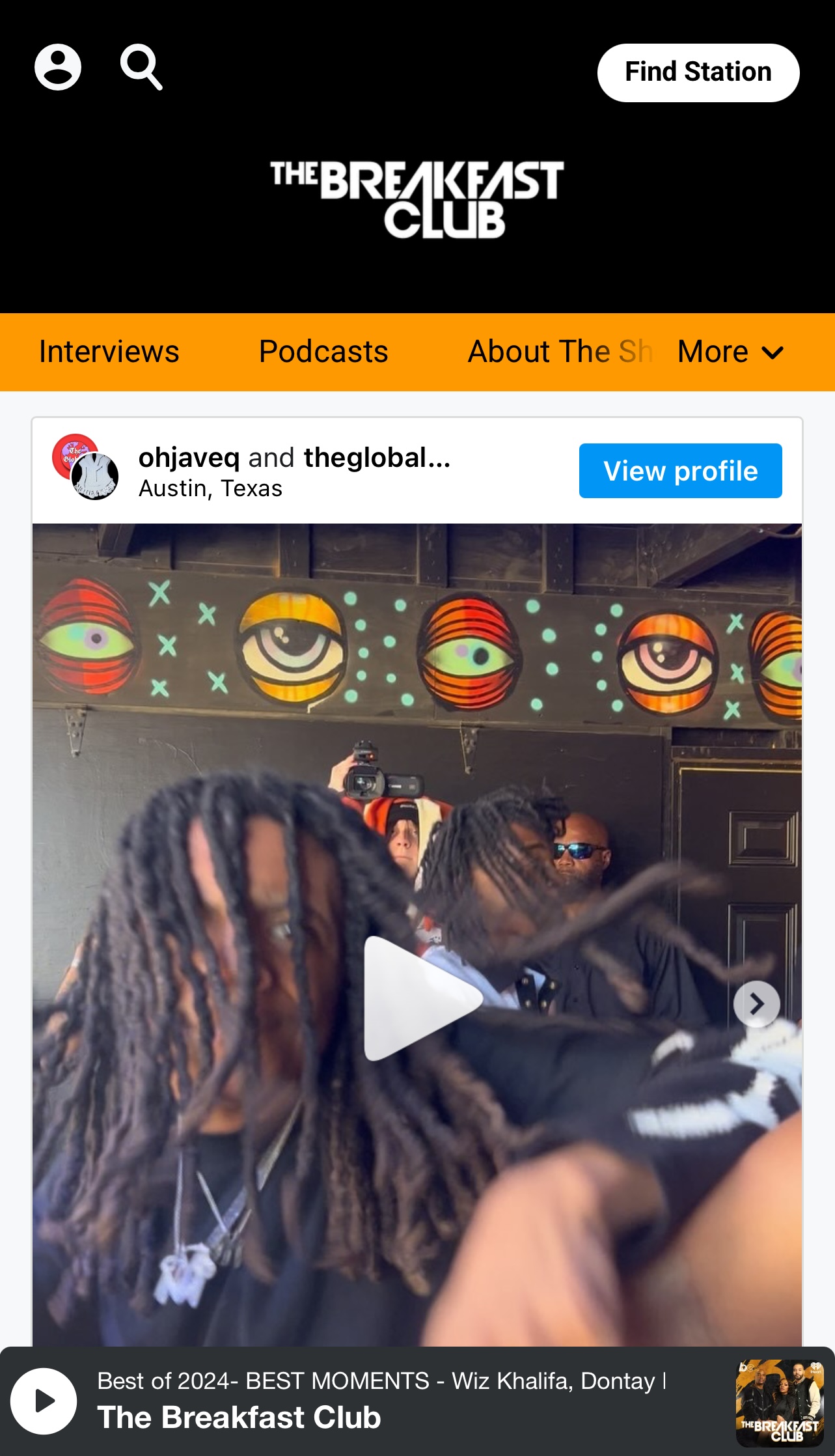Advance to next slide in the post

pyautogui.click(x=756, y=1003)
